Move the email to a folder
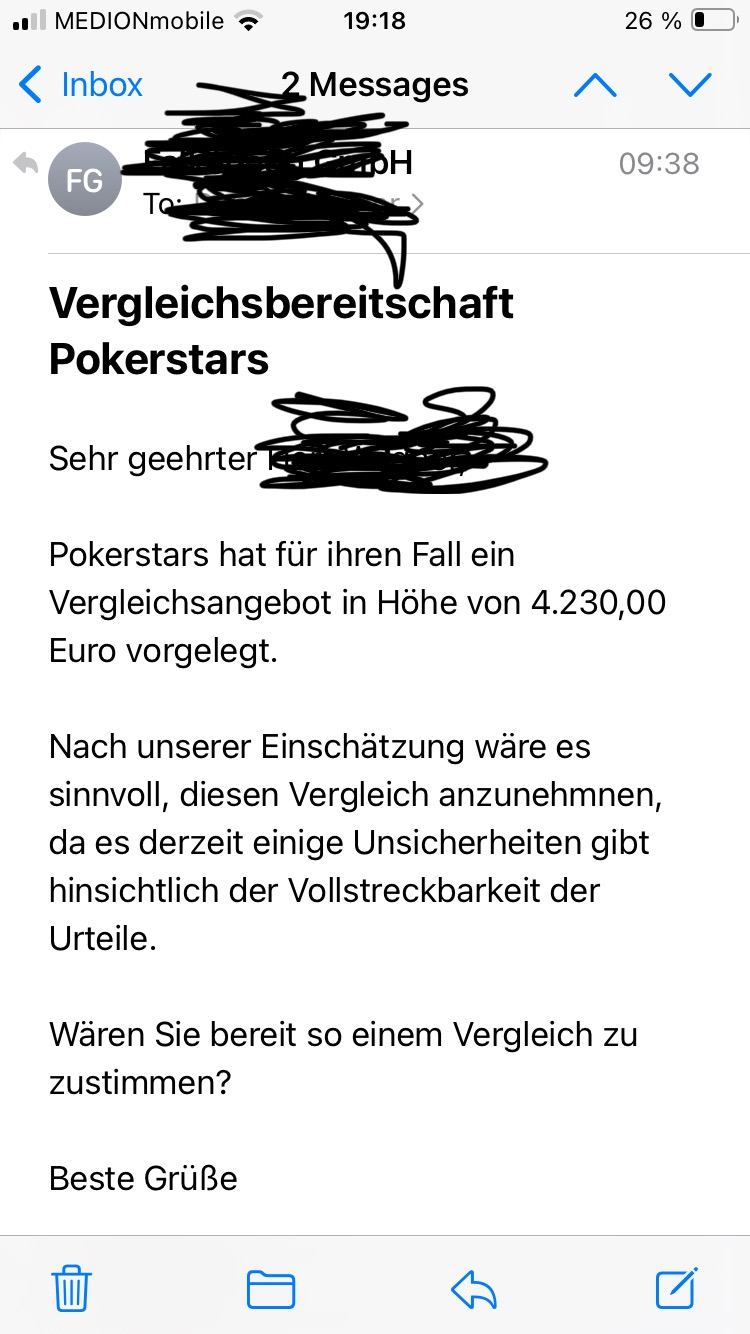Viewport: 750px width, 1334px height. (270, 1288)
